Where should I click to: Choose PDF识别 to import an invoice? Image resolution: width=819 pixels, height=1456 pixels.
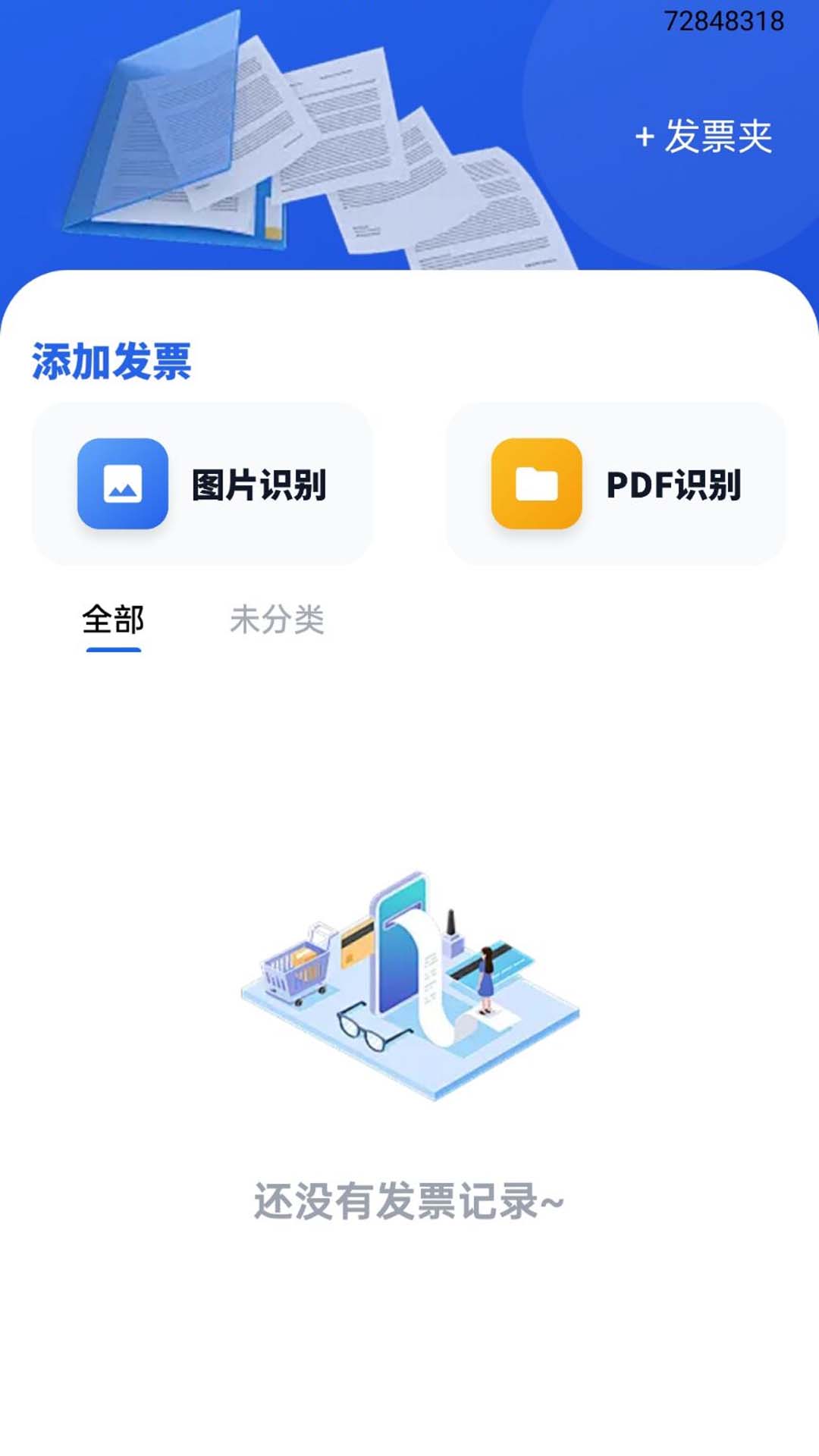pos(616,484)
